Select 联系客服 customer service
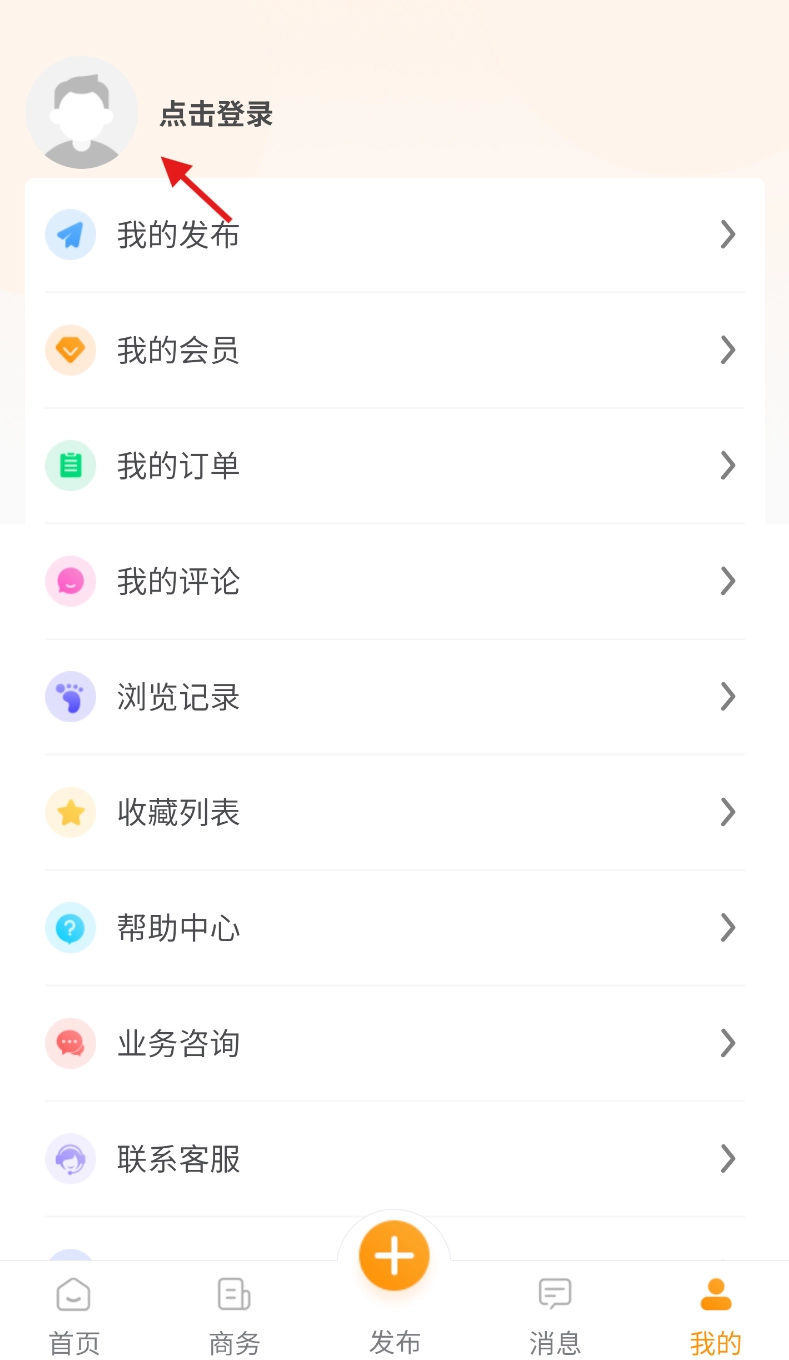This screenshot has height=1360, width=789. pos(394,1159)
